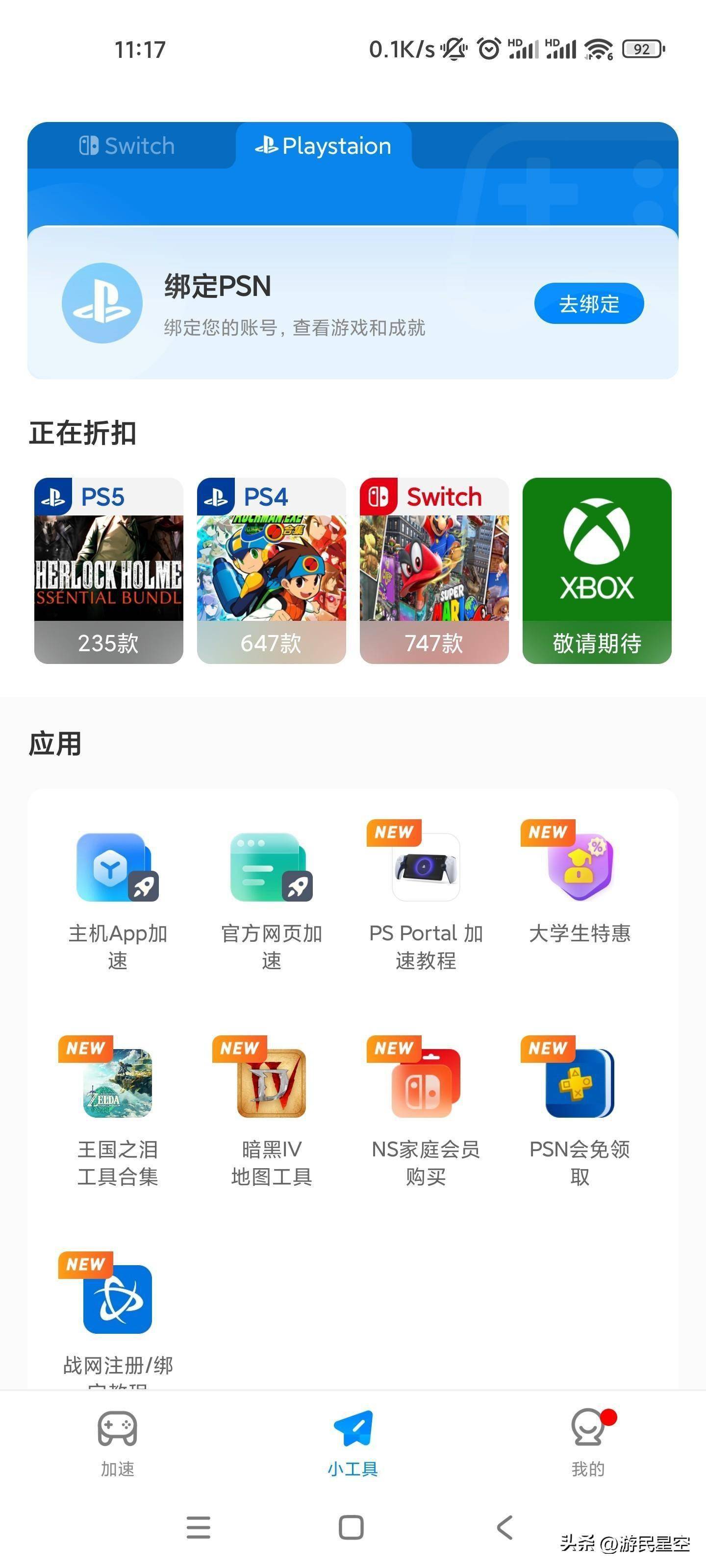706x1568 pixels.
Task: Go to the 加速 bottom tab
Action: 118,1443
